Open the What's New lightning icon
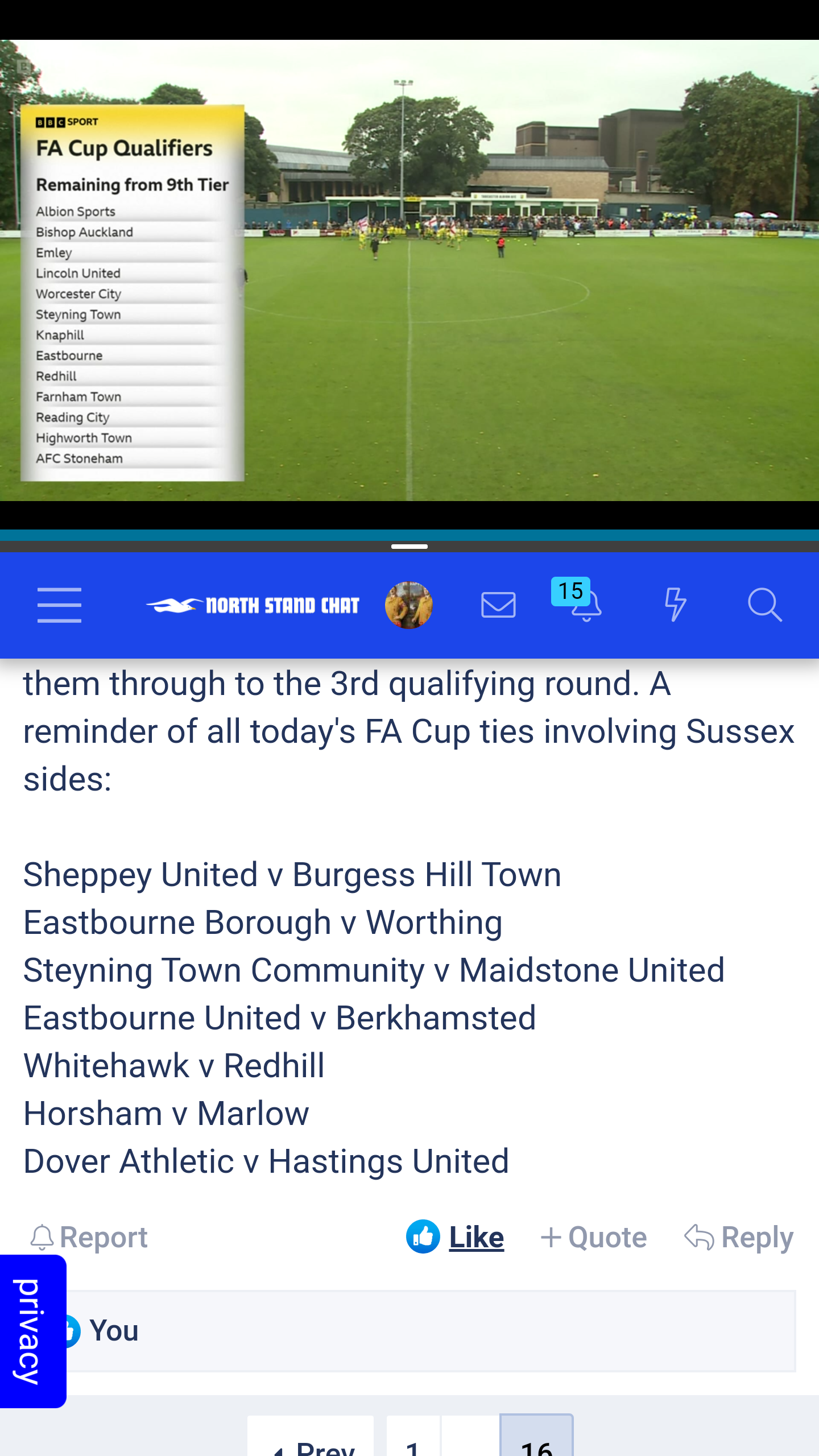Screen dimensions: 819x1456 [675, 605]
